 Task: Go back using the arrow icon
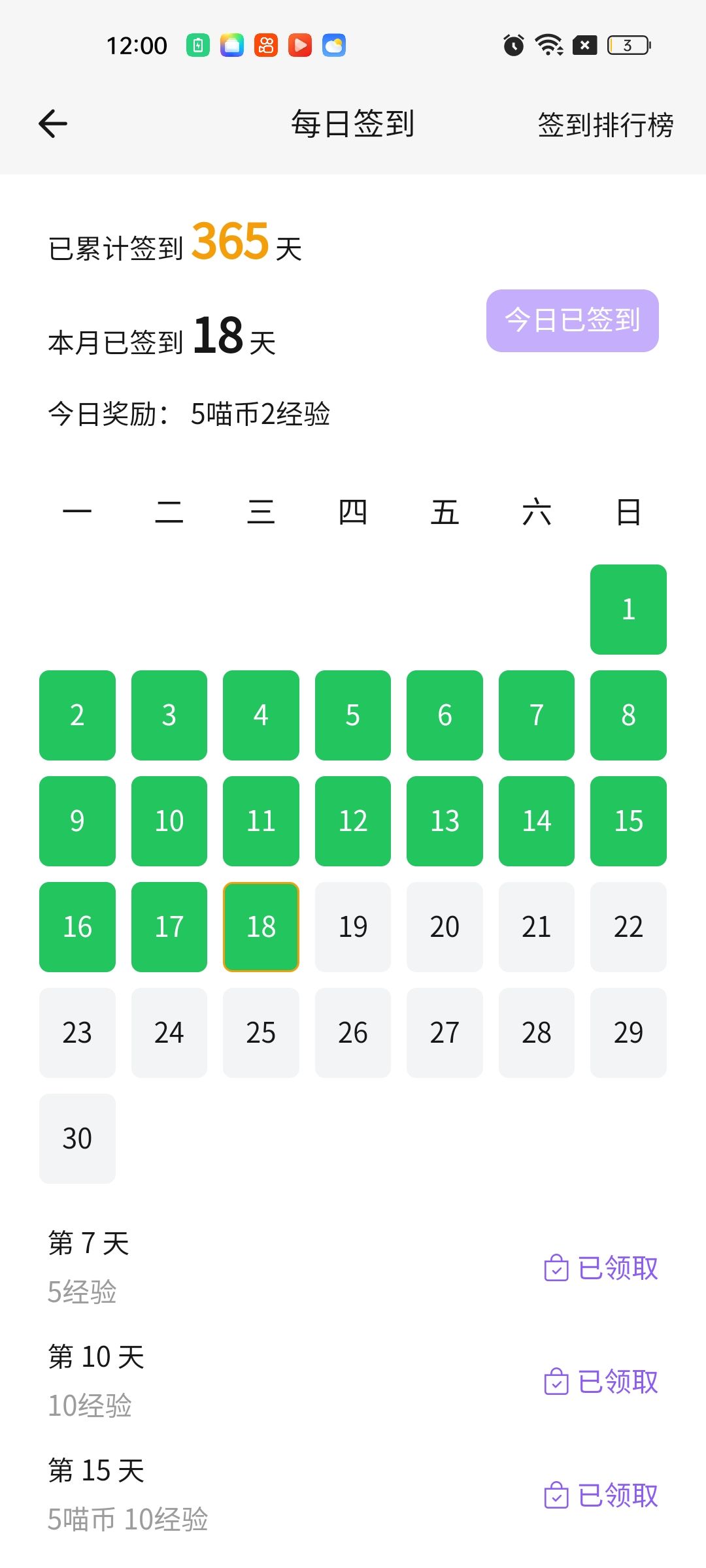pyautogui.click(x=53, y=124)
